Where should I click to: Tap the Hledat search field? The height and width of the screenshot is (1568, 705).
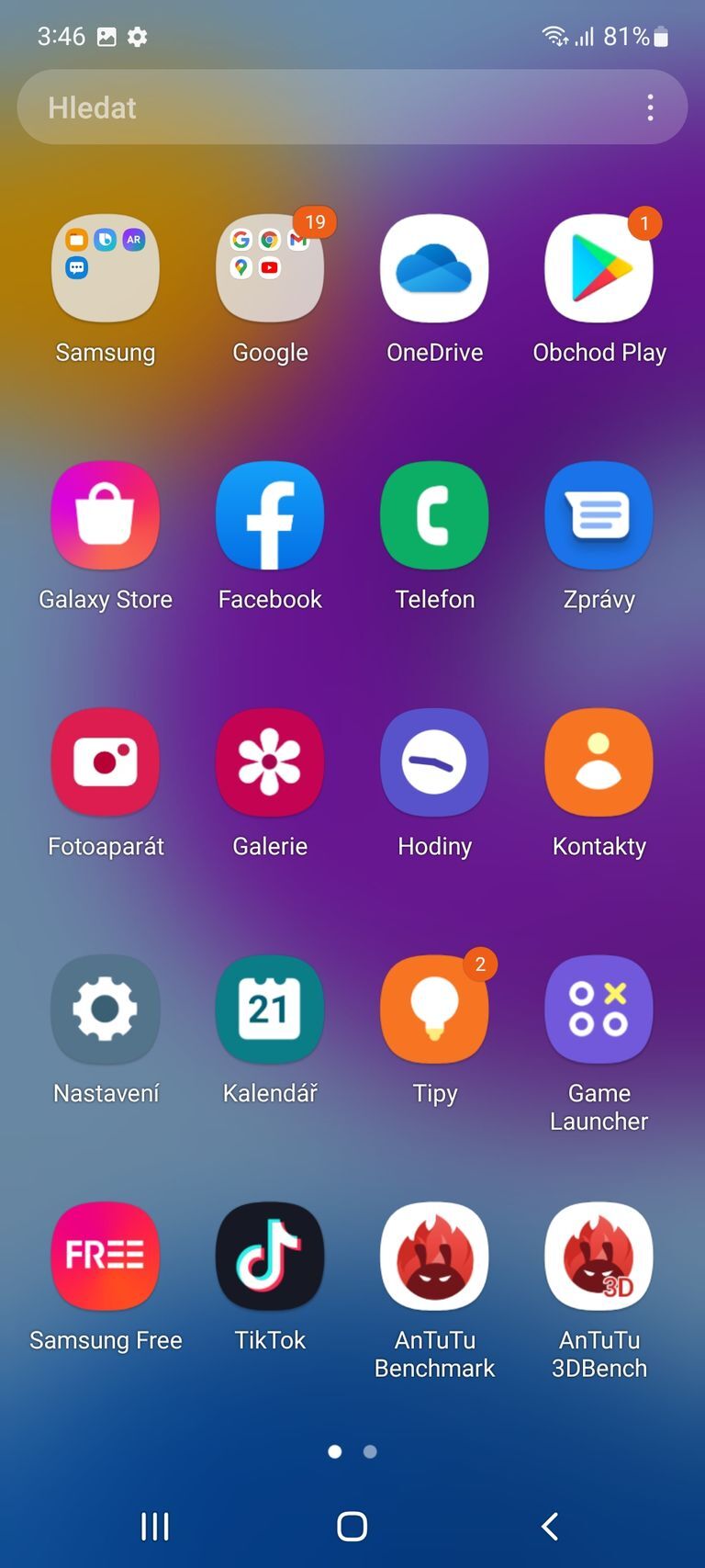coord(321,107)
